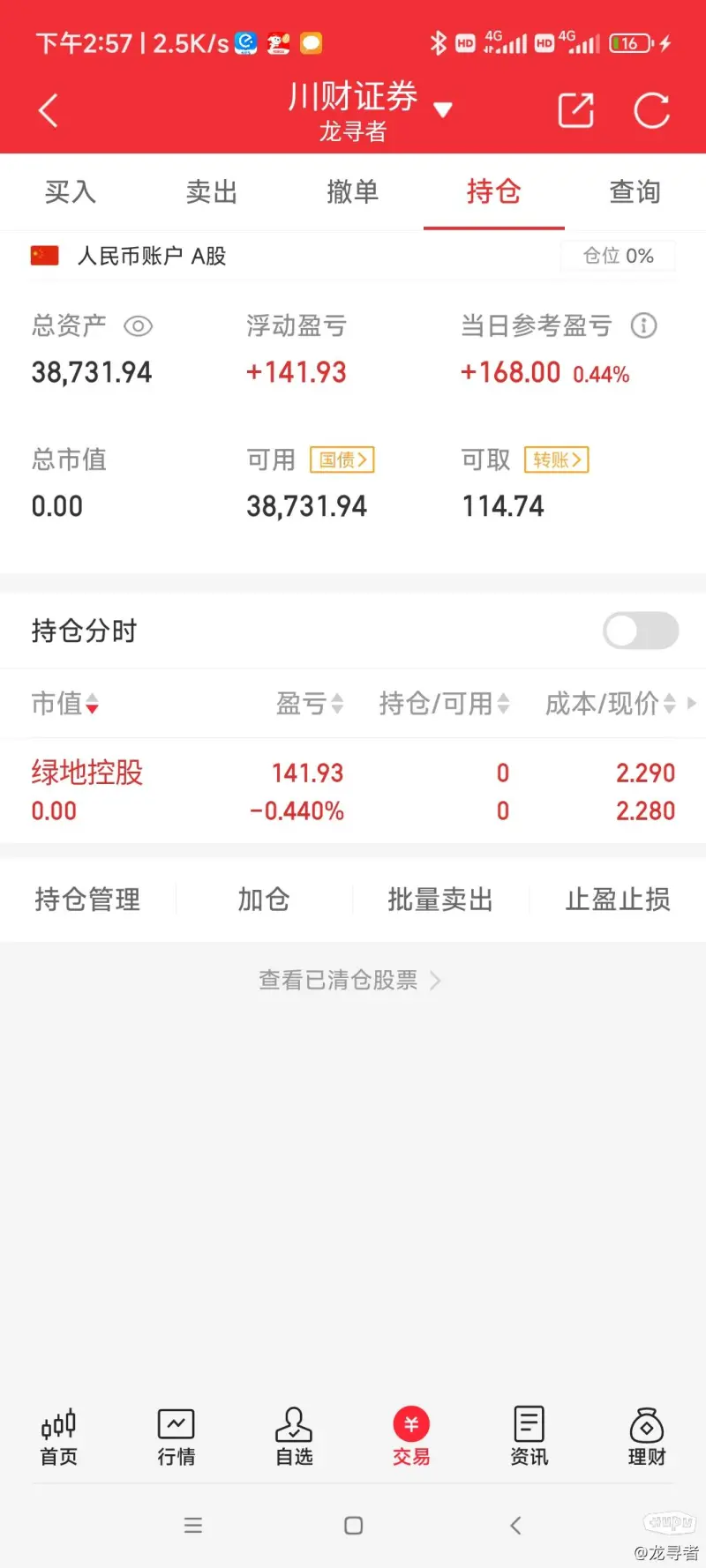The image size is (706, 1568).
Task: Tap the 批量卖出 button
Action: [x=440, y=900]
